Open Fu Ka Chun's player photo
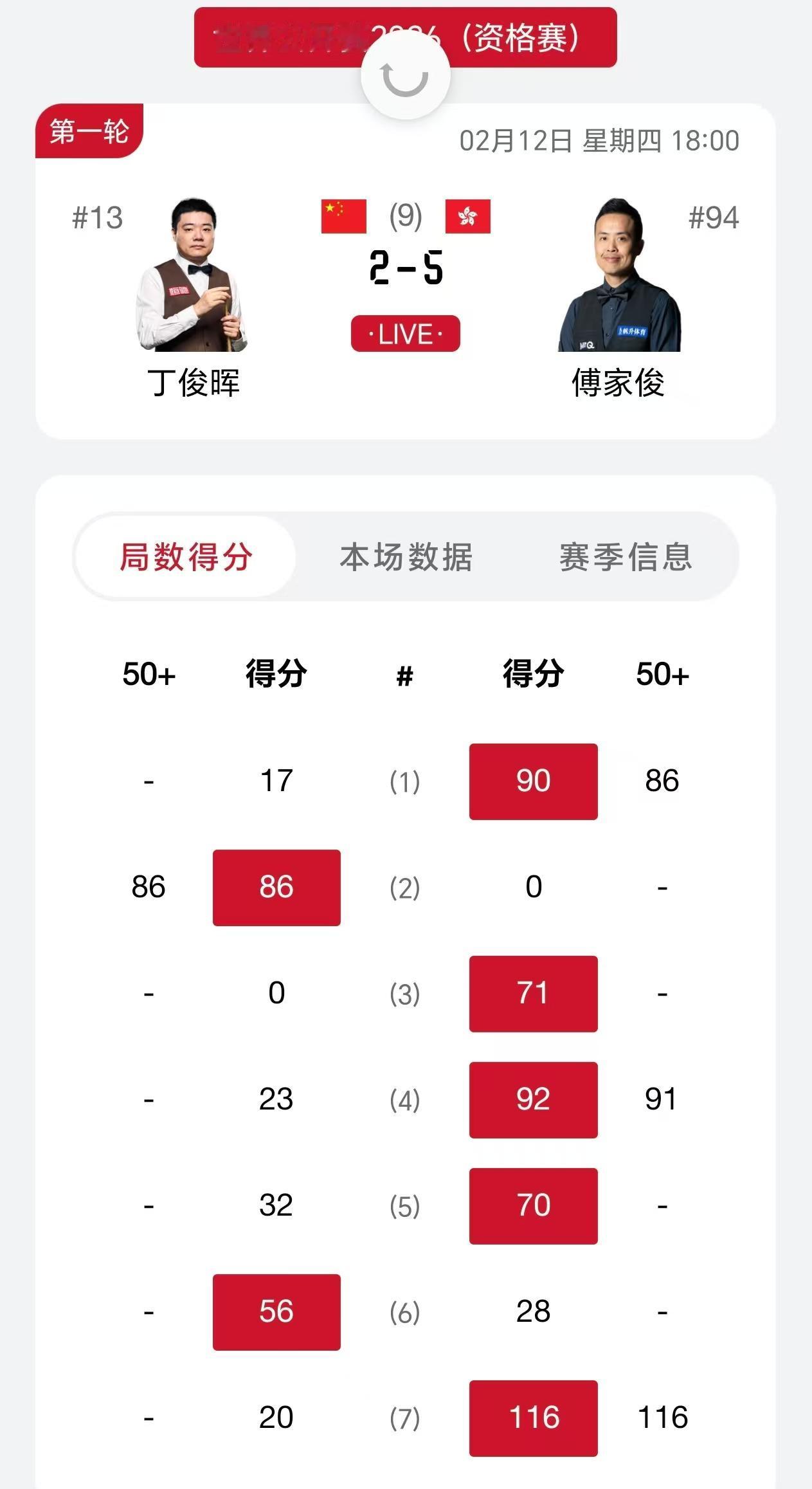Viewport: 812px width, 1489px height. (x=616, y=277)
